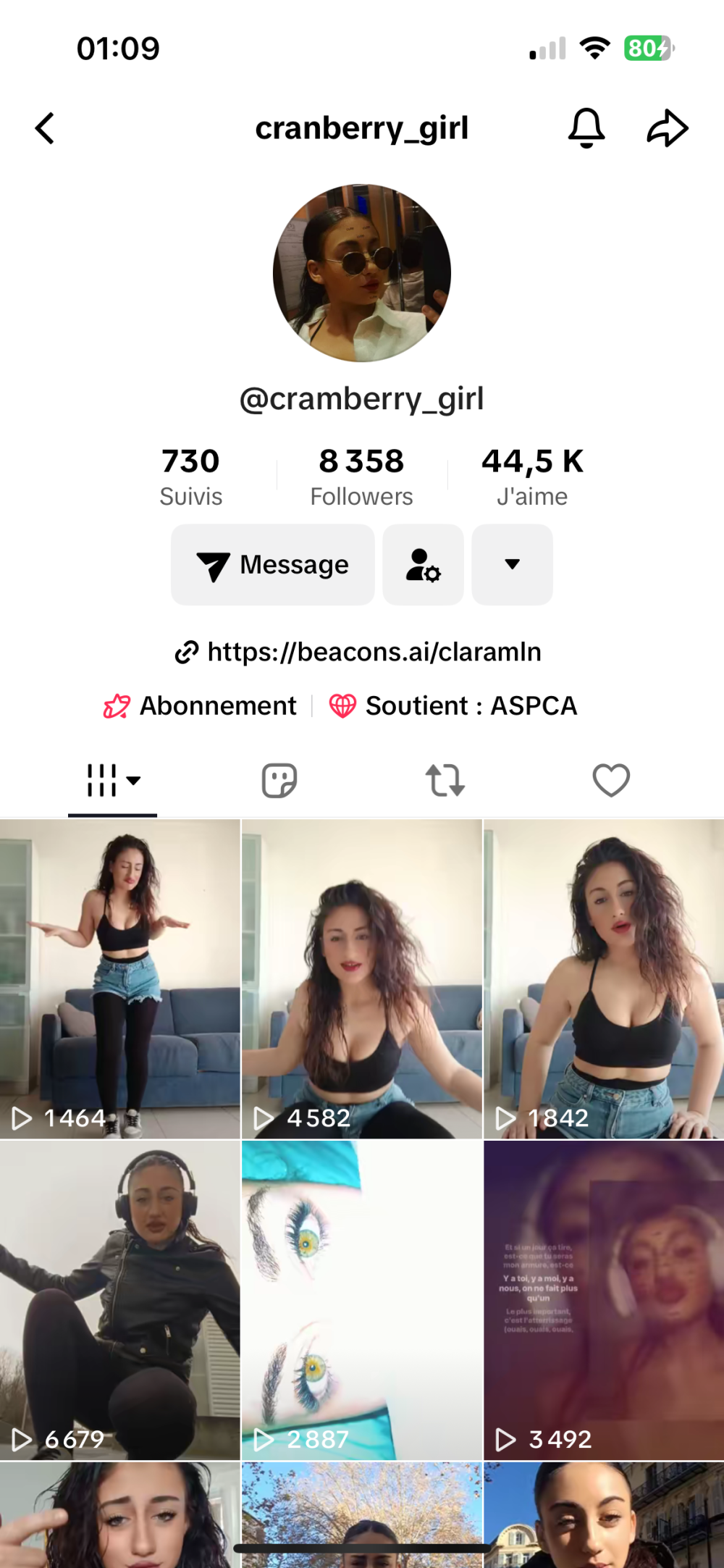This screenshot has width=724, height=1568.
Task: Switch to the liked videos heart tab
Action: (611, 781)
